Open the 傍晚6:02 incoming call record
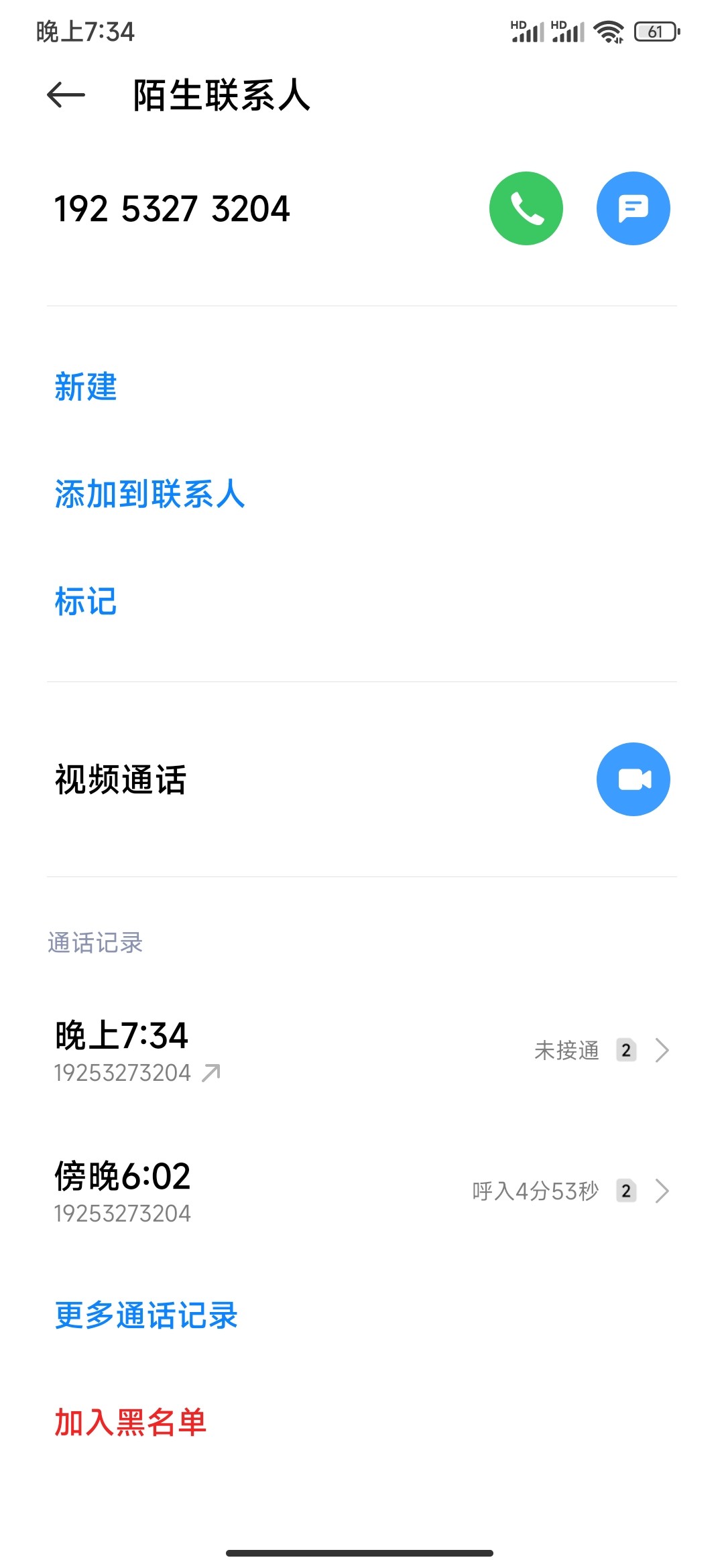The width and height of the screenshot is (724, 1568). [x=362, y=1191]
